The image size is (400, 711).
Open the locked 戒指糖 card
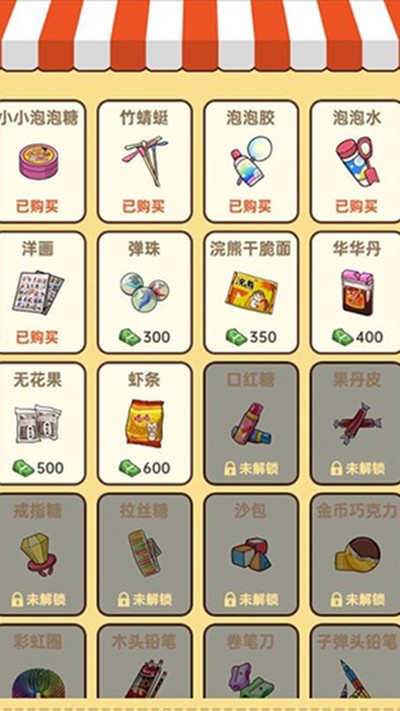(x=42, y=555)
